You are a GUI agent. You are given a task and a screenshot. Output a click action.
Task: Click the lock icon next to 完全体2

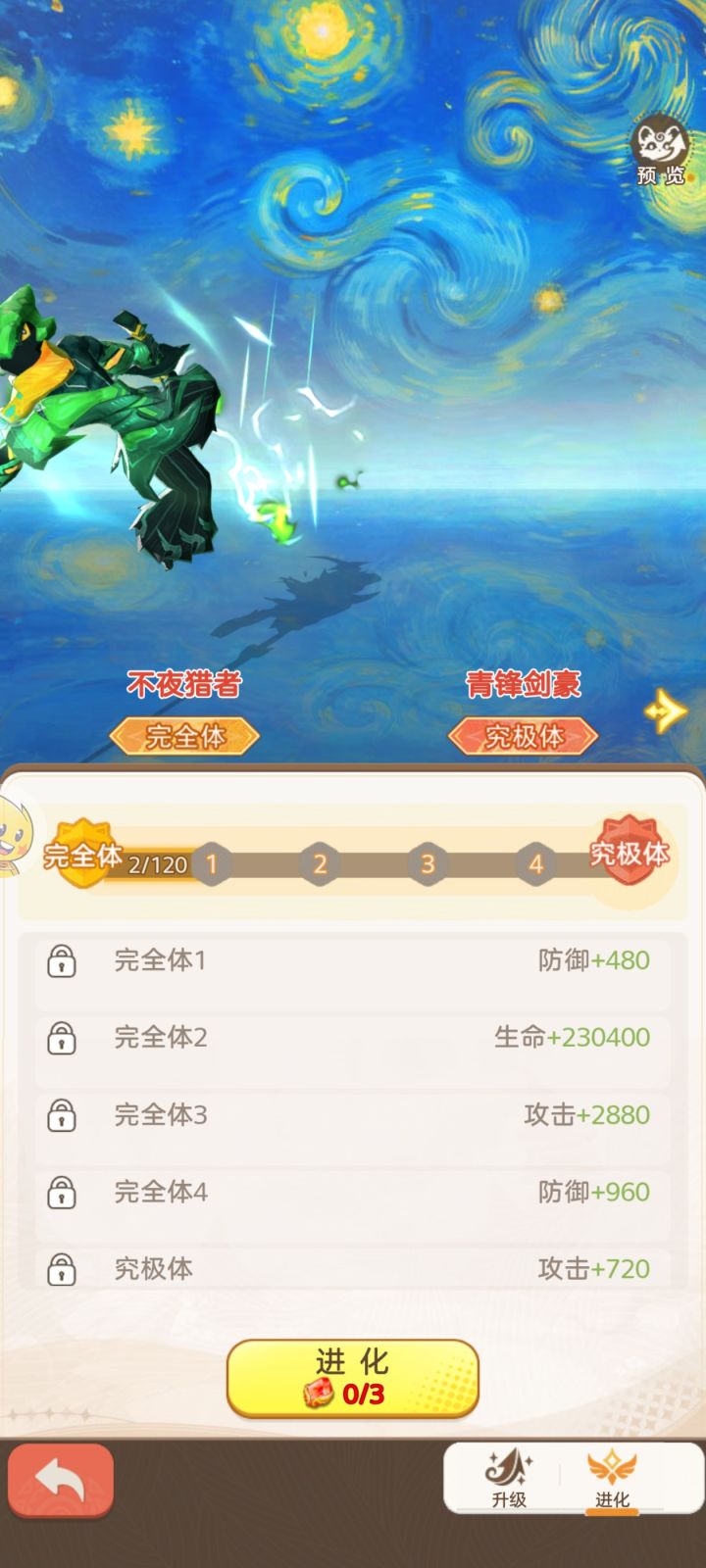(62, 1039)
